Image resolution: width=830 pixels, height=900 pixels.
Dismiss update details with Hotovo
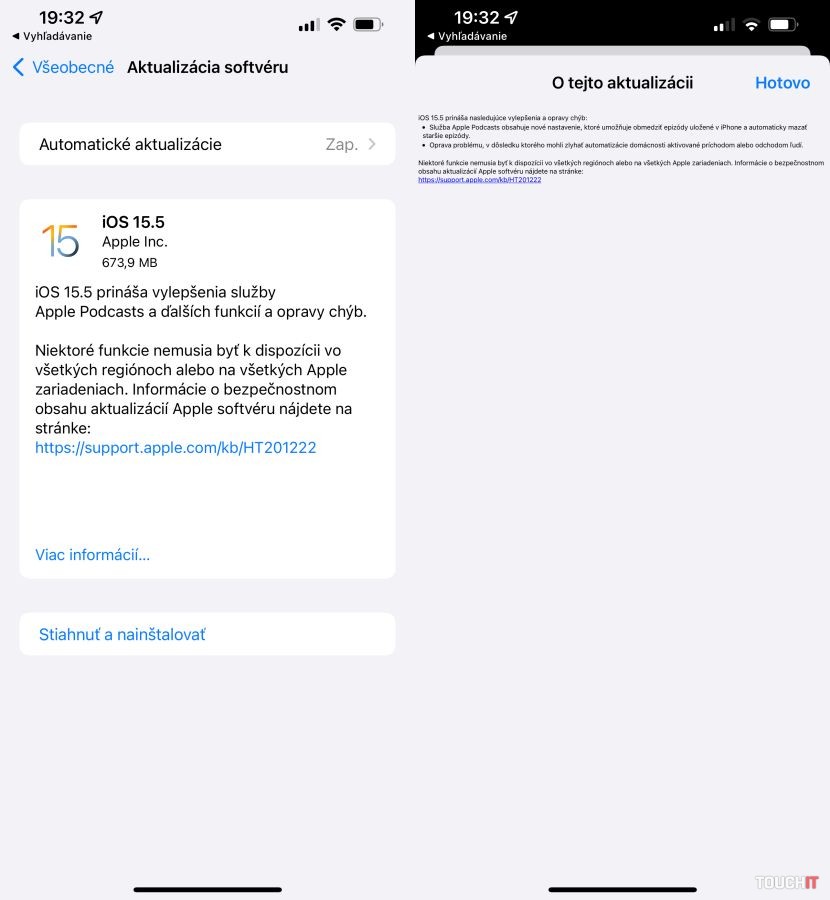click(x=781, y=83)
